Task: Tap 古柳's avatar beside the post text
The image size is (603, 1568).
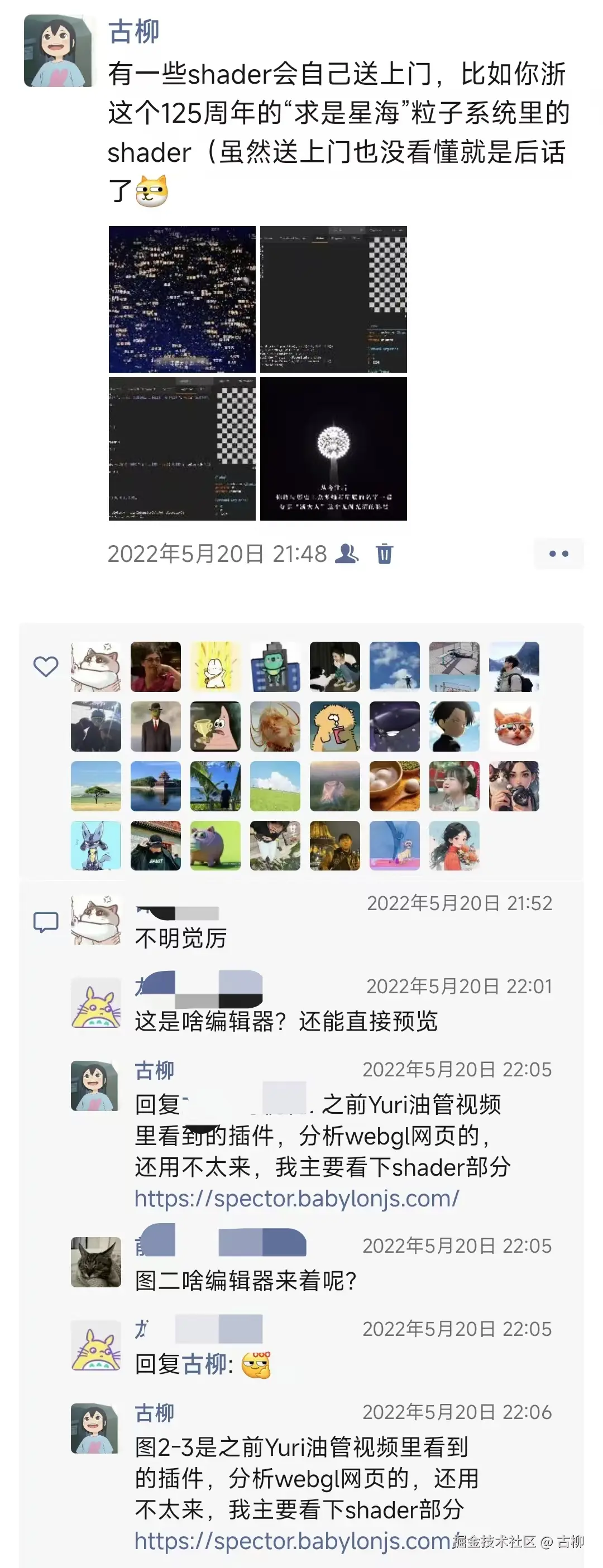Action: (58, 51)
